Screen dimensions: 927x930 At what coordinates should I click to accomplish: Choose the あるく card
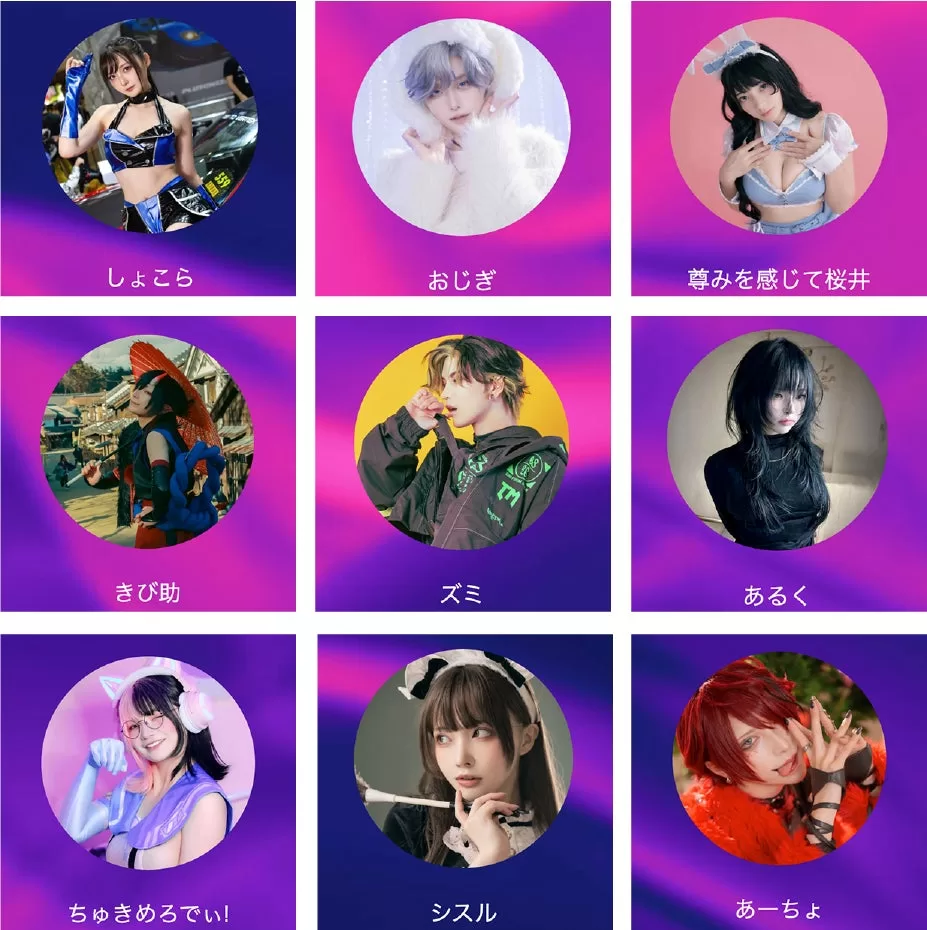(x=778, y=442)
